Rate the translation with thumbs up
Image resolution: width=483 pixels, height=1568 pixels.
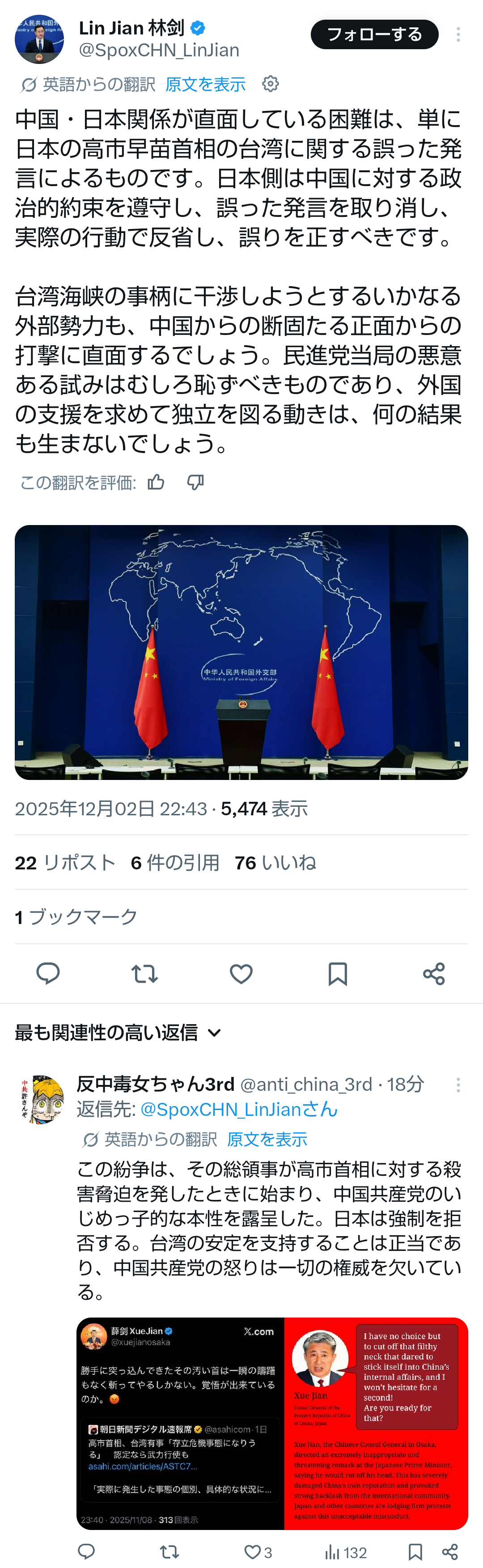point(157,483)
